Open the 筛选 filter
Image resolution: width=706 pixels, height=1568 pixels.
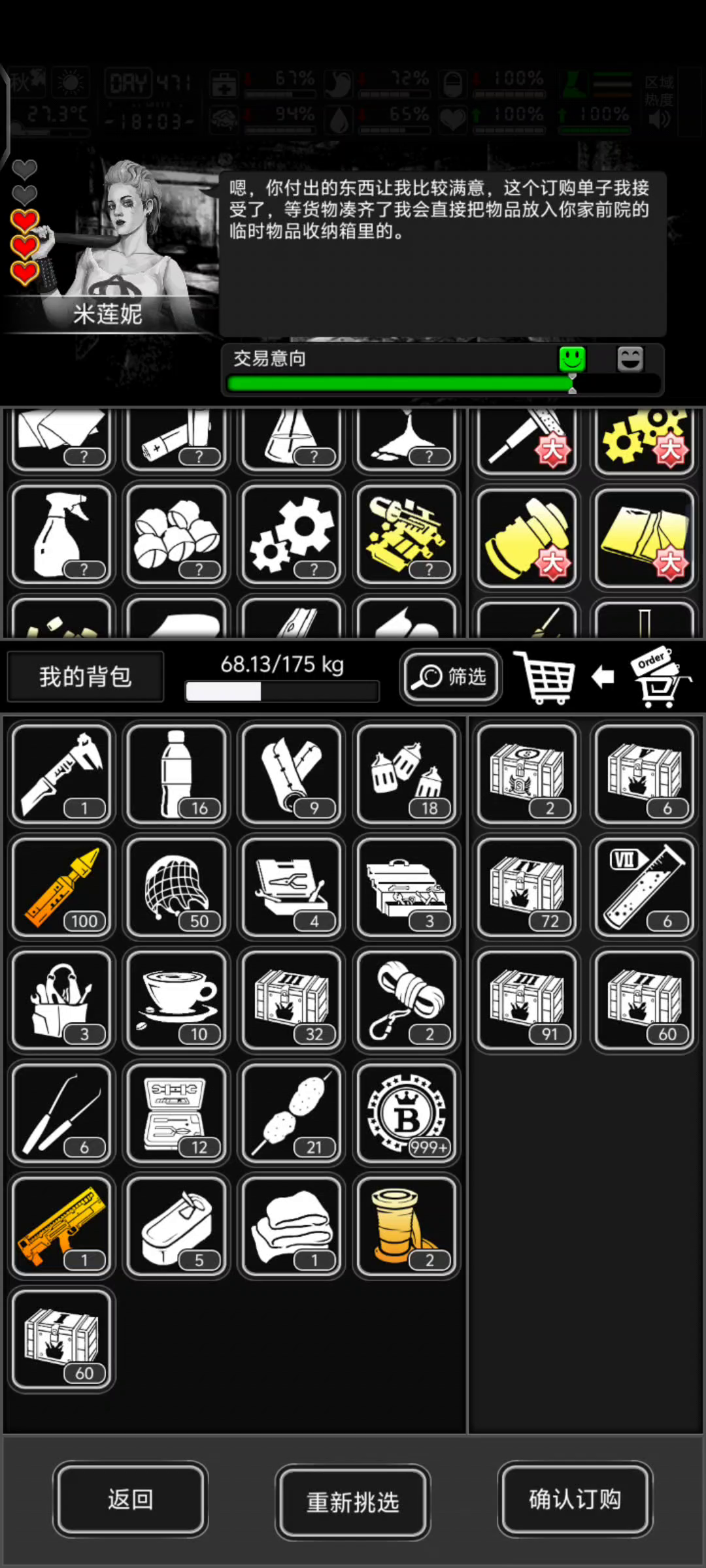tap(450, 676)
